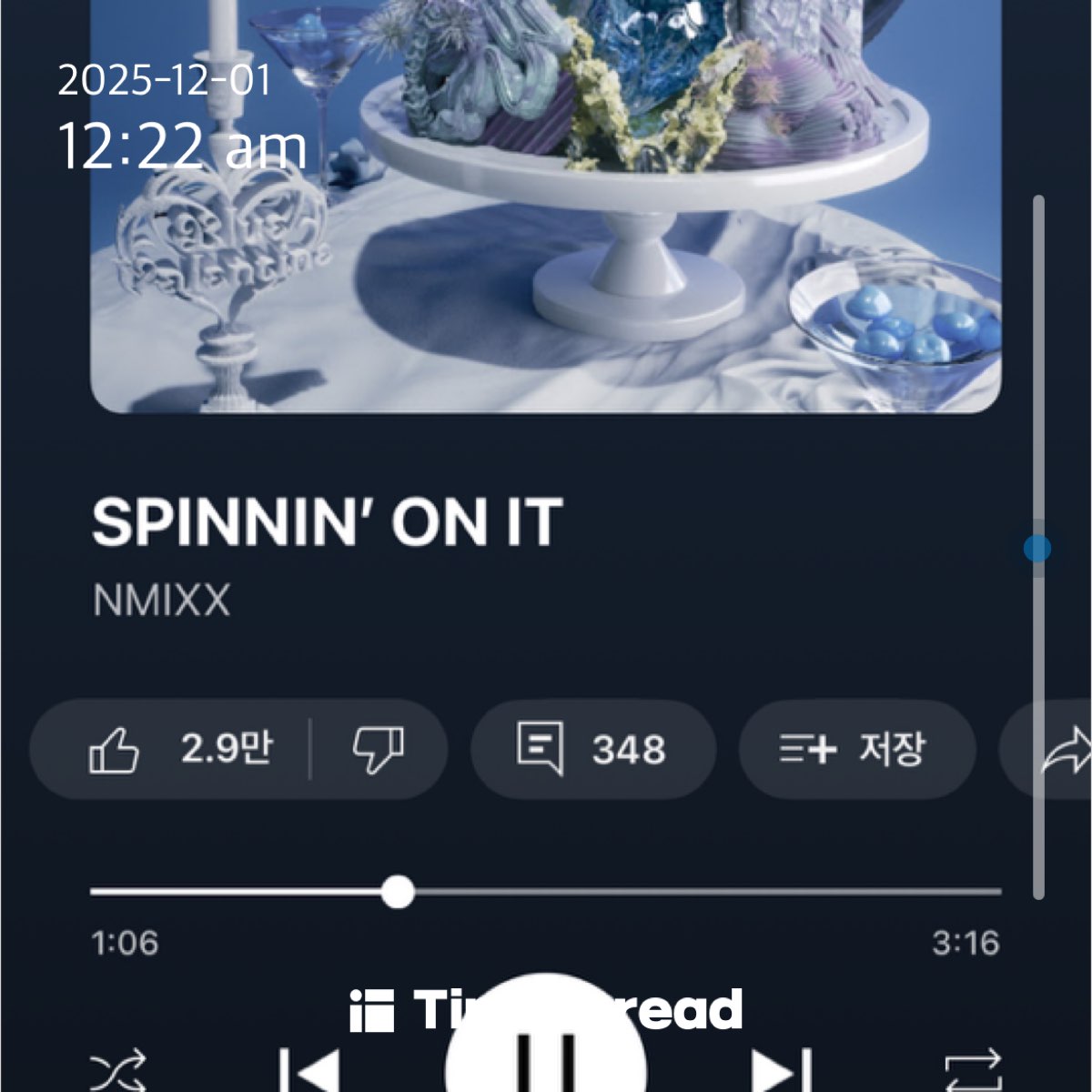Open the NMIXX artist page
The height and width of the screenshot is (1092, 1092).
pyautogui.click(x=162, y=601)
